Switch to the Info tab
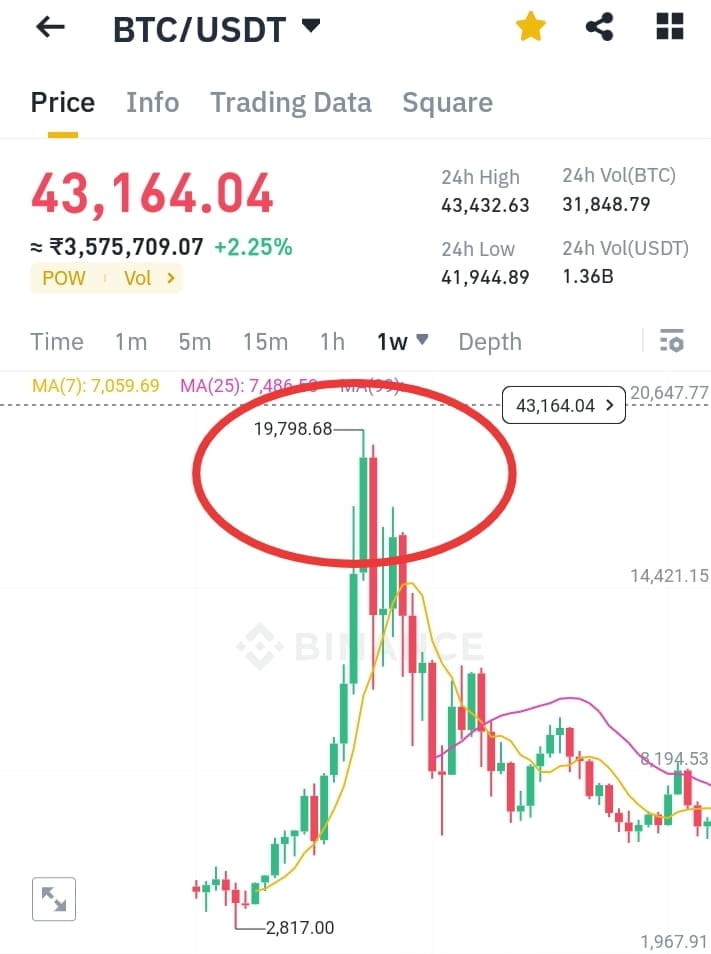Screen dimensions: 711x954 (x=152, y=103)
